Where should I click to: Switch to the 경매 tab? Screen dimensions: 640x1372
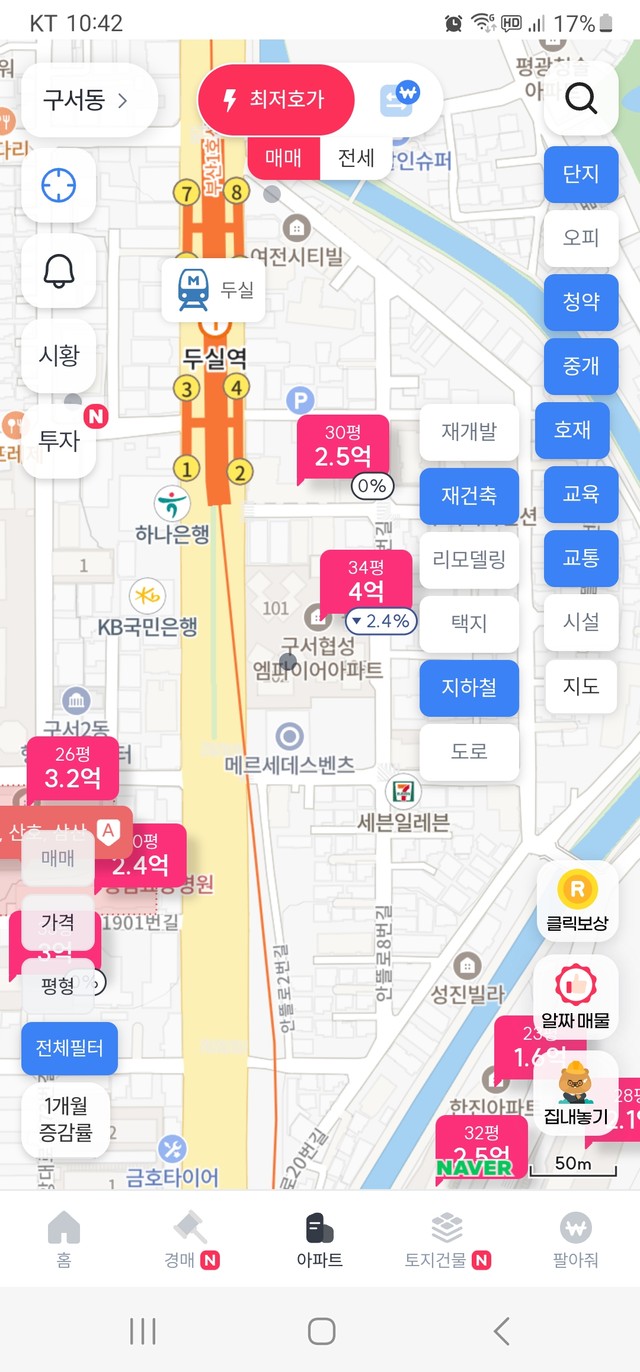[x=191, y=1238]
